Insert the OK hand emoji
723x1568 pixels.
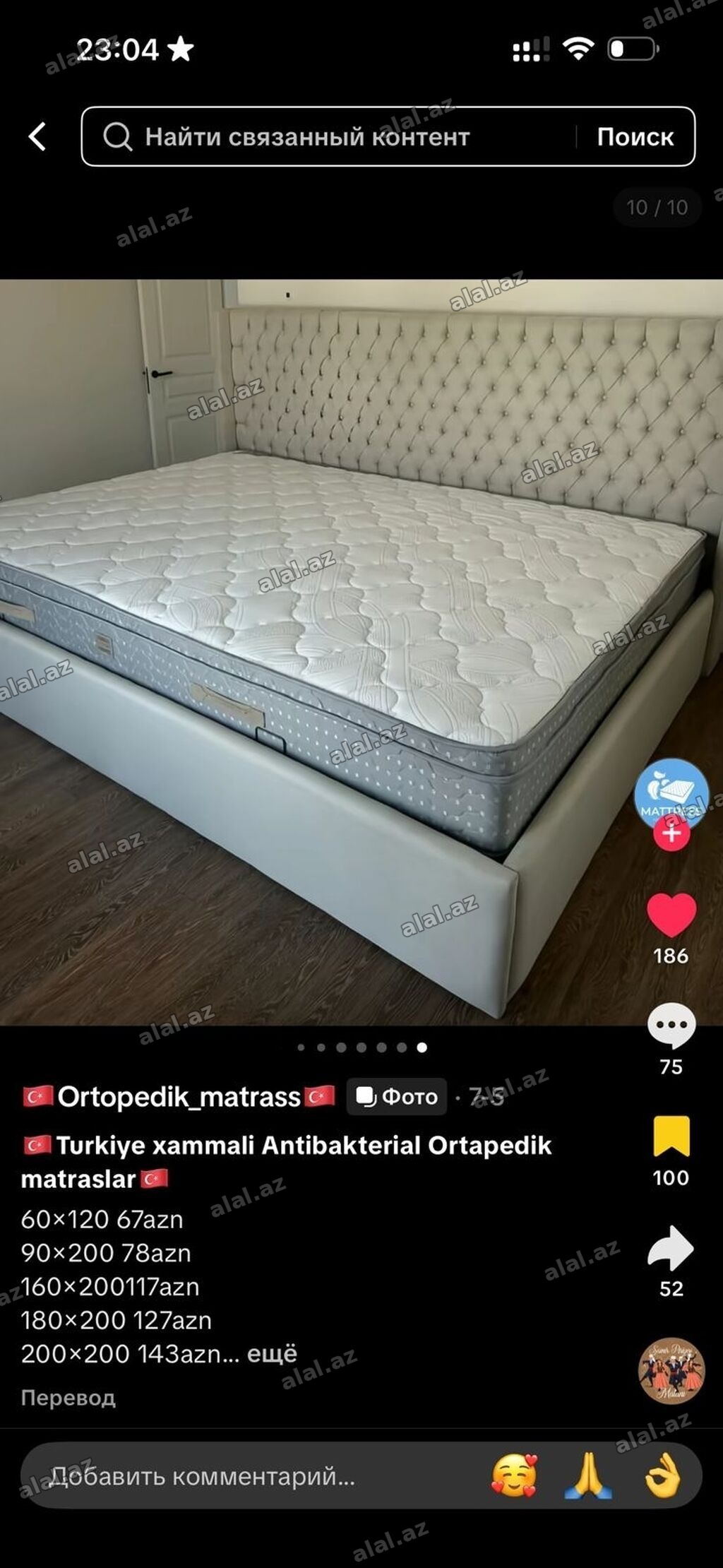click(x=663, y=1476)
